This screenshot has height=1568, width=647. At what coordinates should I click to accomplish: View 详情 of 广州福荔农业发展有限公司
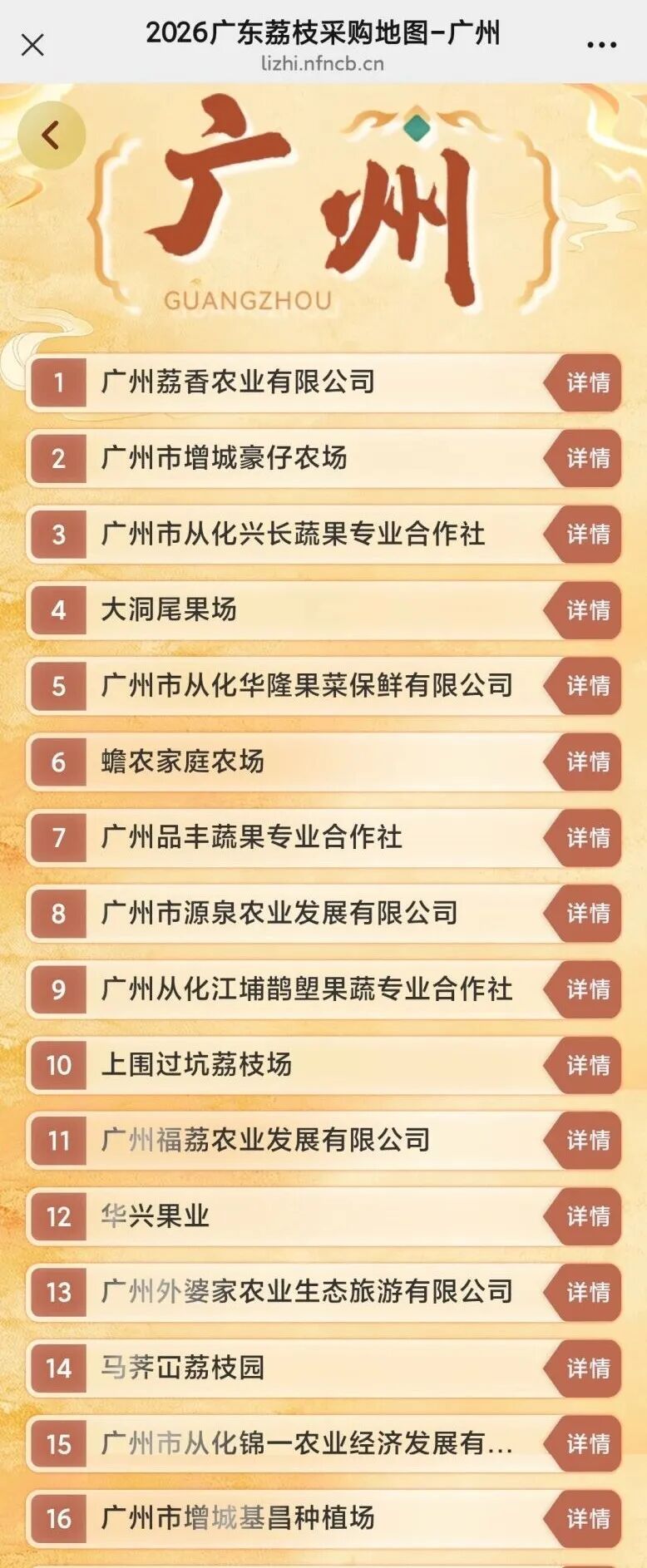point(583,1141)
